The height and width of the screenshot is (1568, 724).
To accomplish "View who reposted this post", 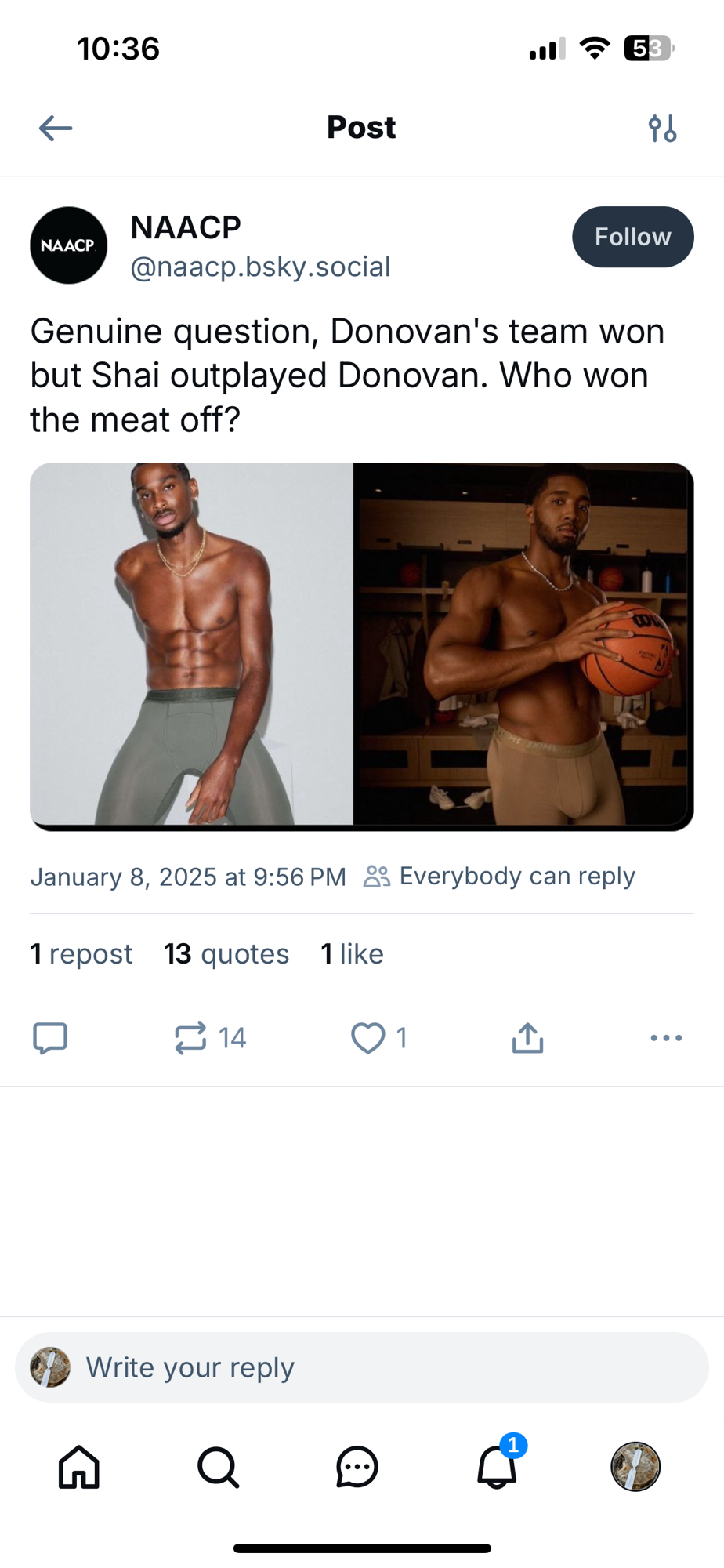I will 81,954.
